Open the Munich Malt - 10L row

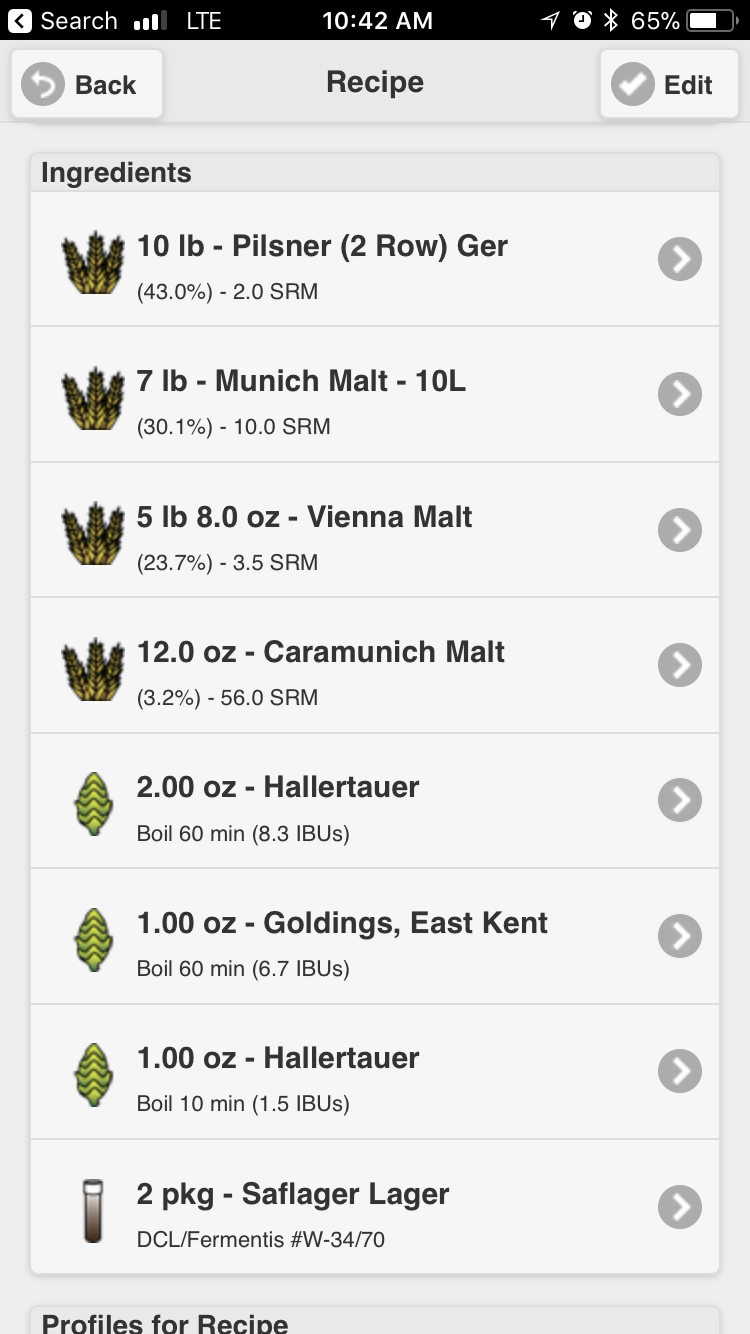(375, 394)
